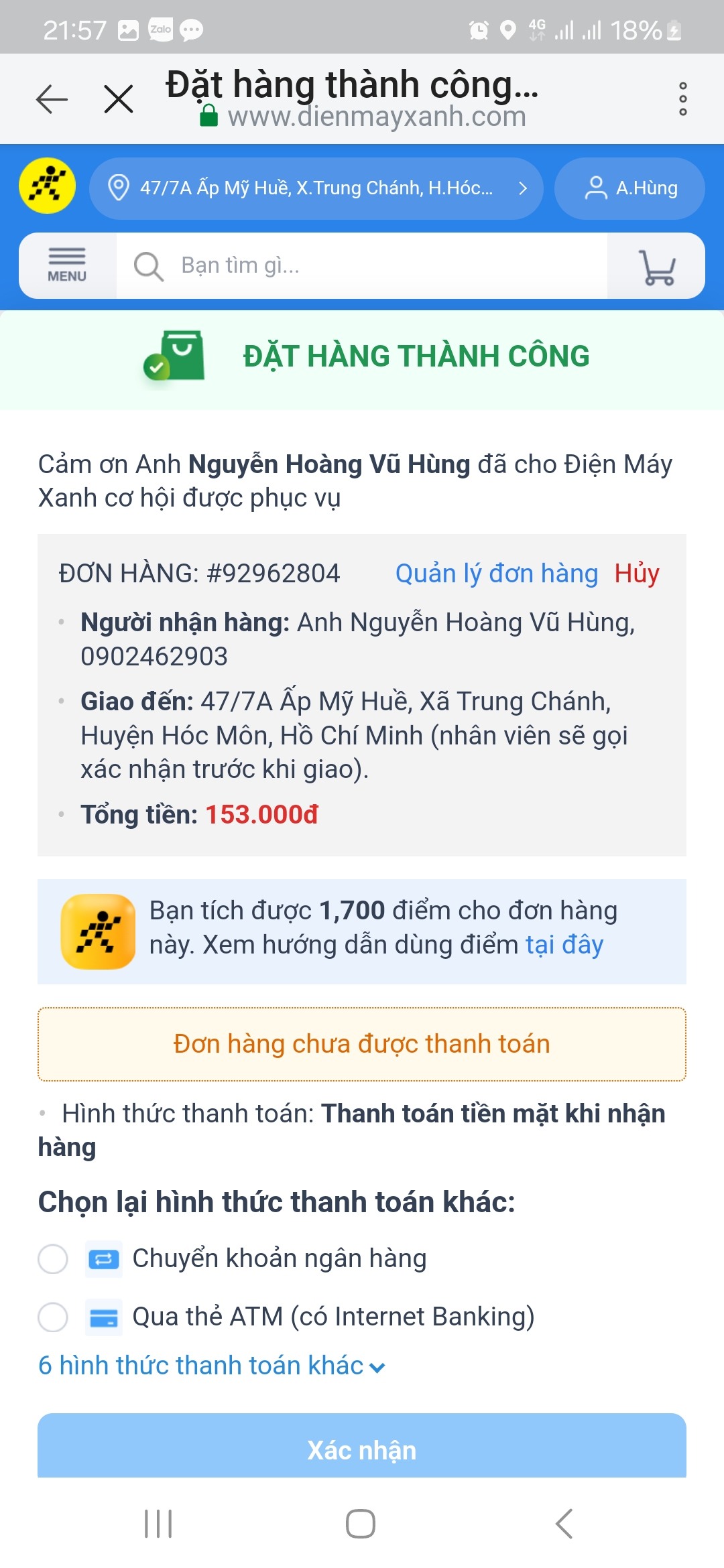Cancel the order with Hủy
The image size is (724, 1568).
click(x=637, y=574)
